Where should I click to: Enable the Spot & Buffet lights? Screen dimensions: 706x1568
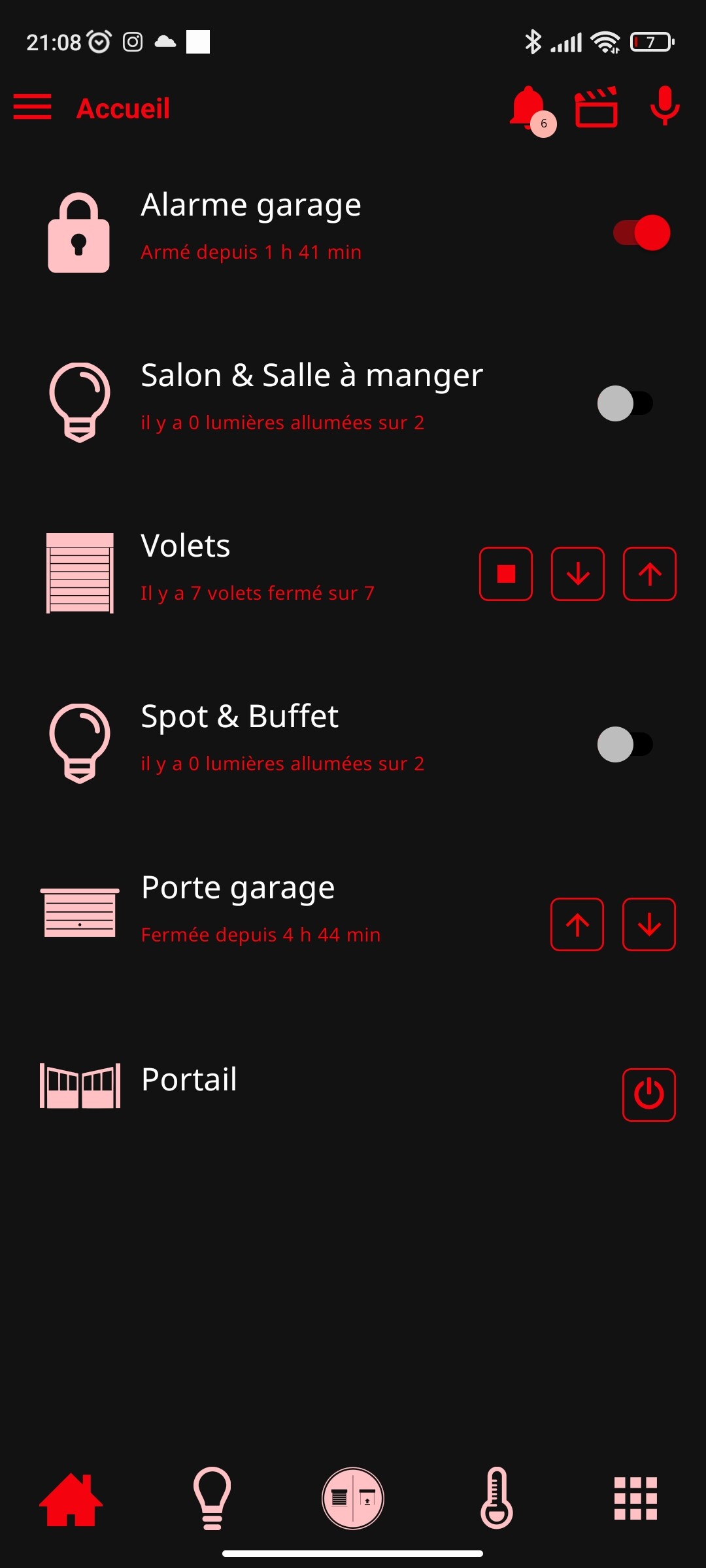[625, 744]
